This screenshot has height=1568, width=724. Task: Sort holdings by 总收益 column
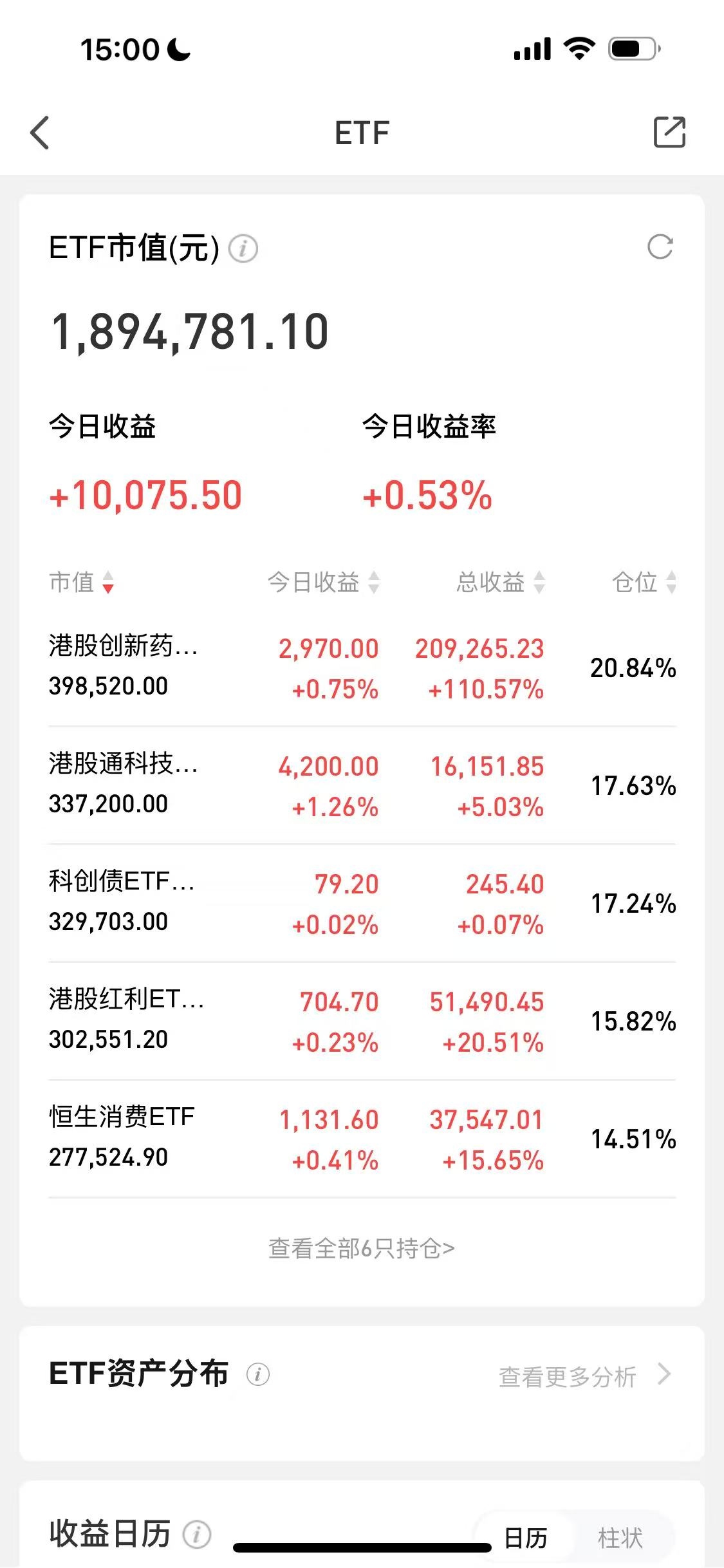click(501, 582)
